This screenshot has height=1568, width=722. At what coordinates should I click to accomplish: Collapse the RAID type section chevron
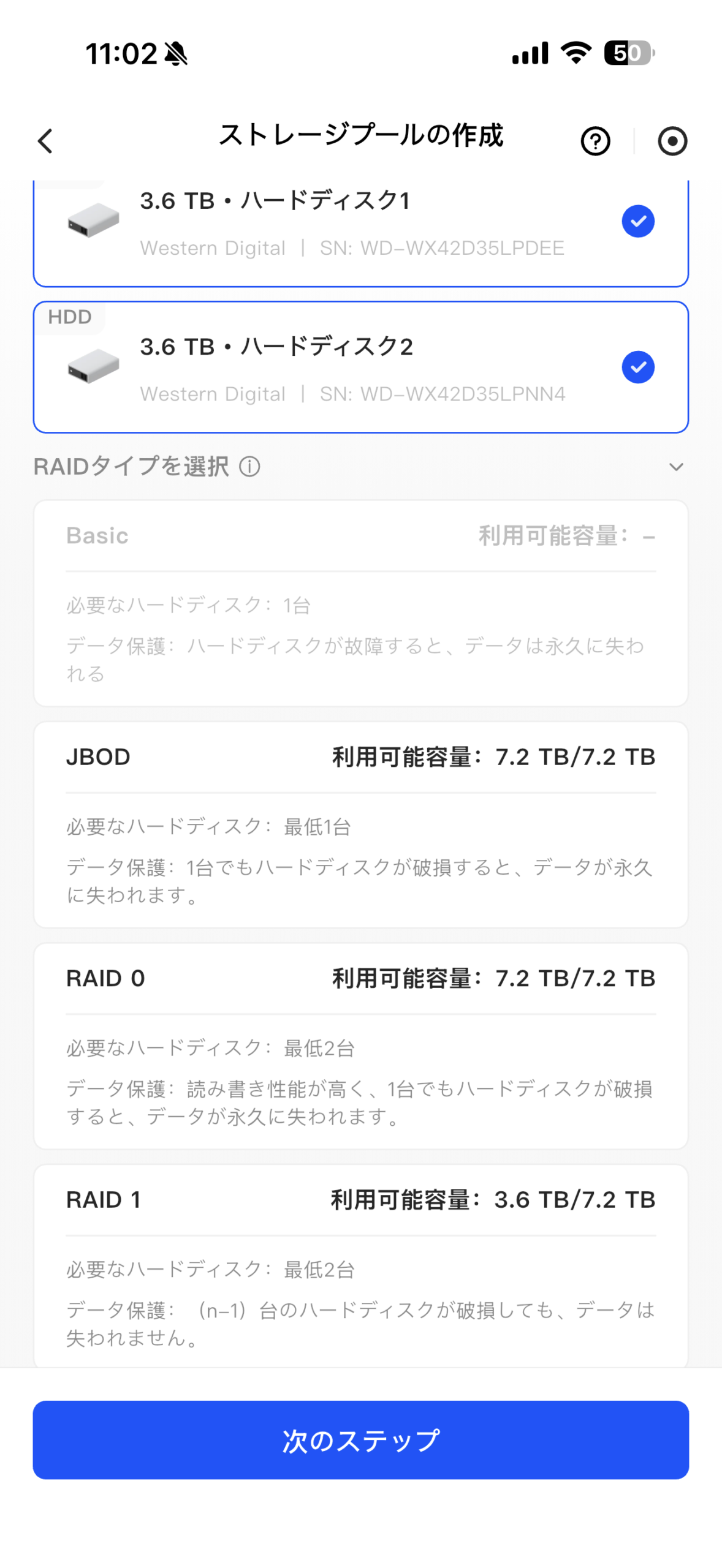(x=675, y=467)
